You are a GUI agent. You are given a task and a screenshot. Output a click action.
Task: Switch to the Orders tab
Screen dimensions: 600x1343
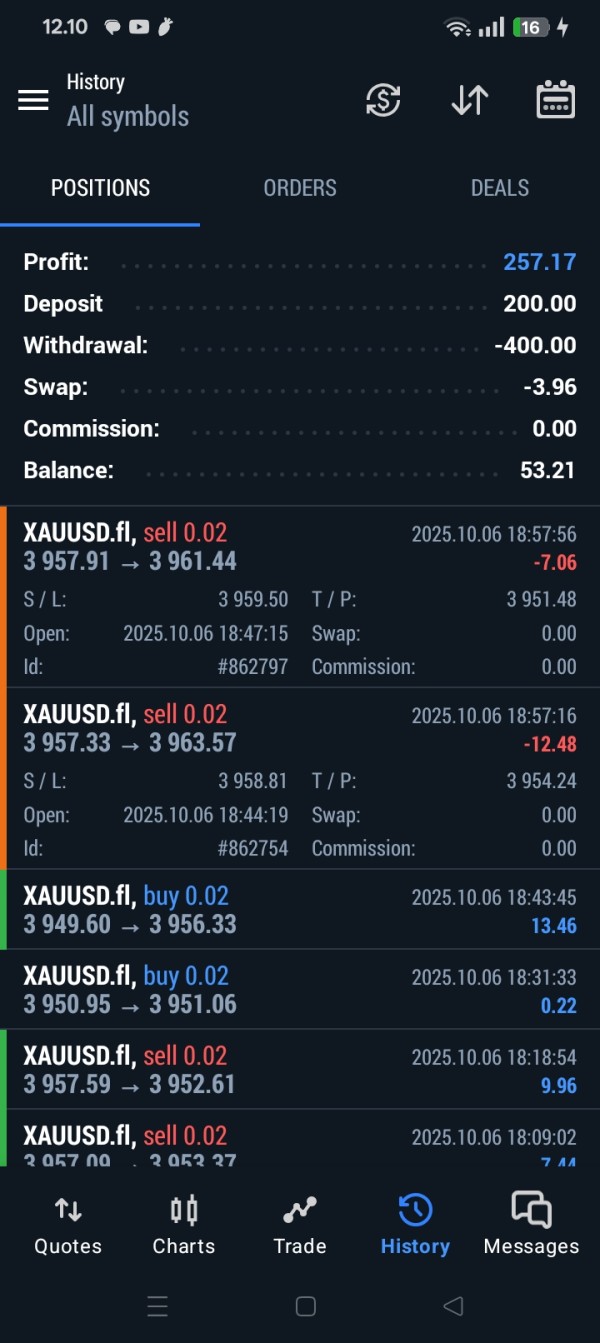pyautogui.click(x=300, y=188)
